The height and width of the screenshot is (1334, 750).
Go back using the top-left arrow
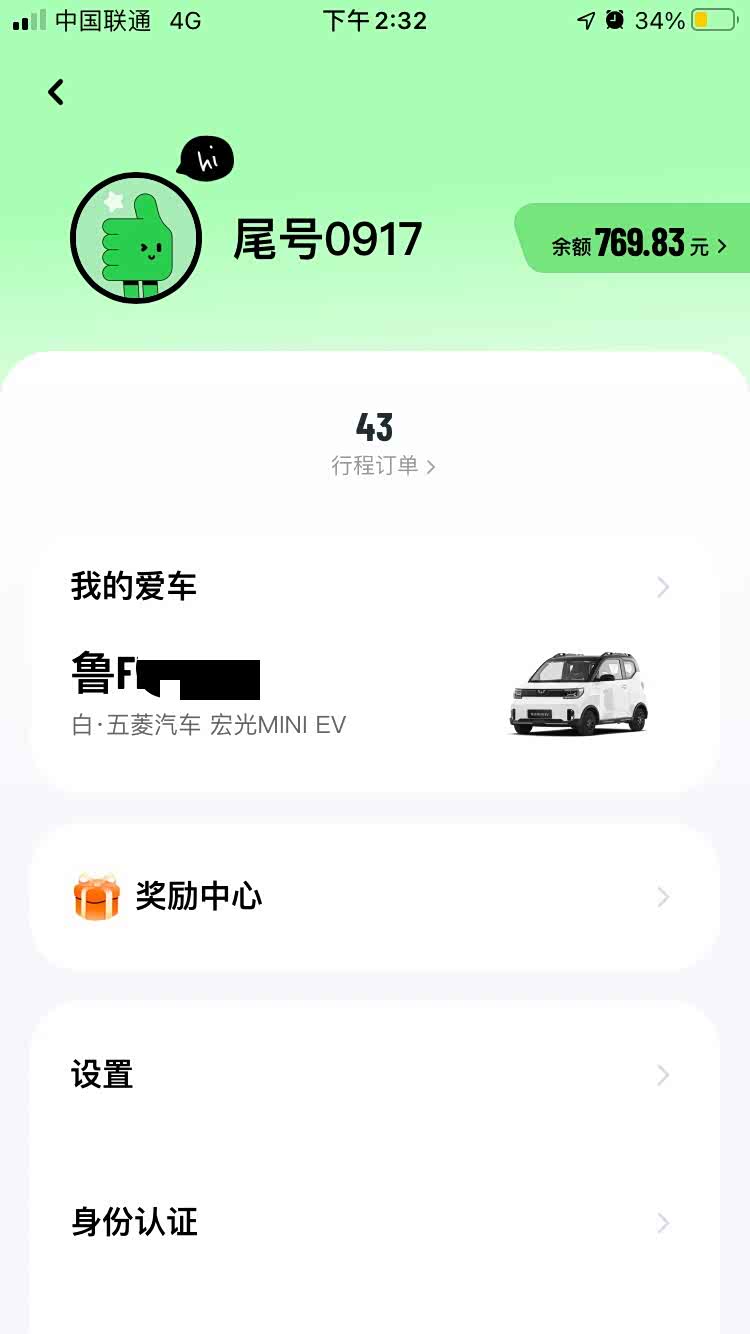pos(56,92)
